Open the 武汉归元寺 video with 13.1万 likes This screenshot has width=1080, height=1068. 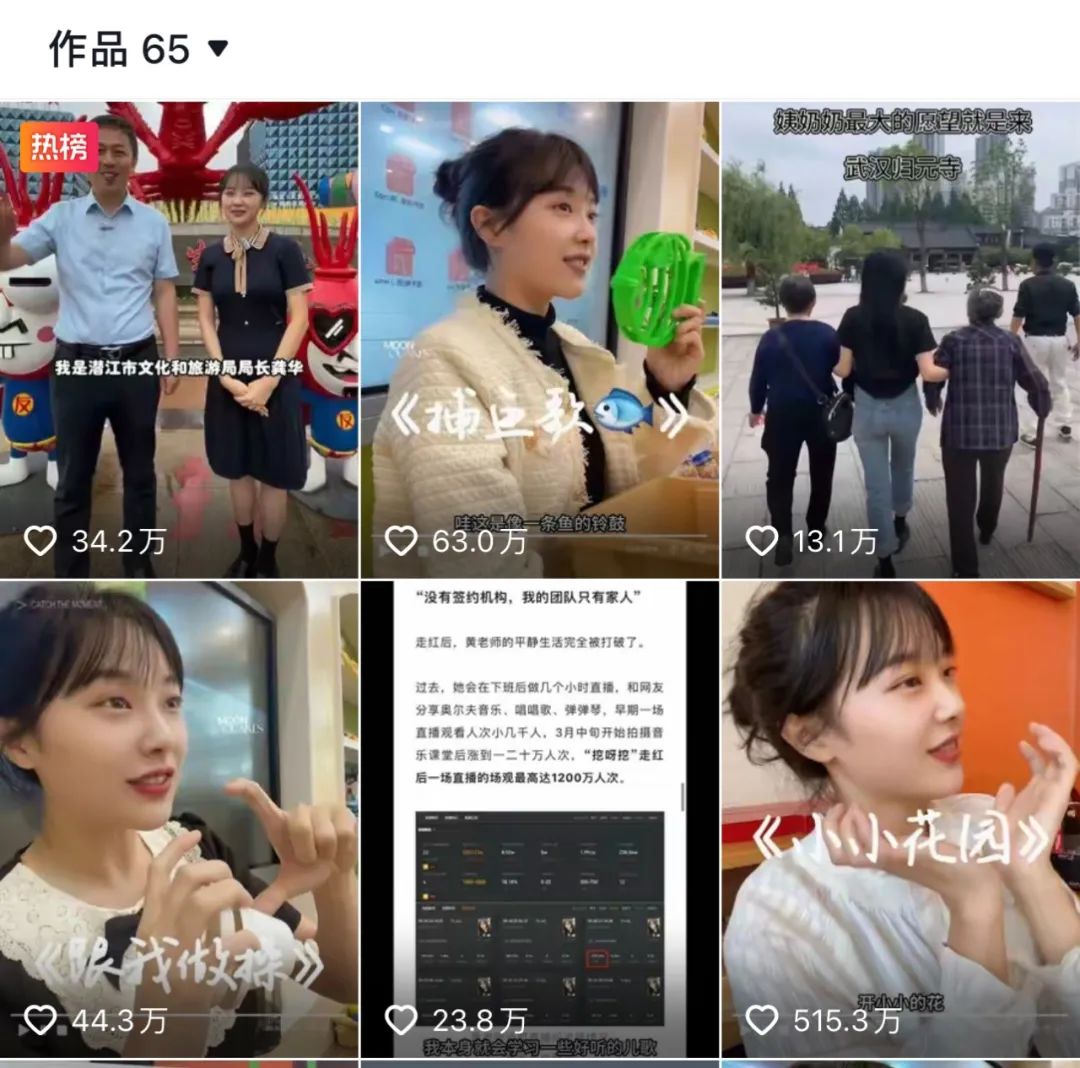tap(900, 340)
